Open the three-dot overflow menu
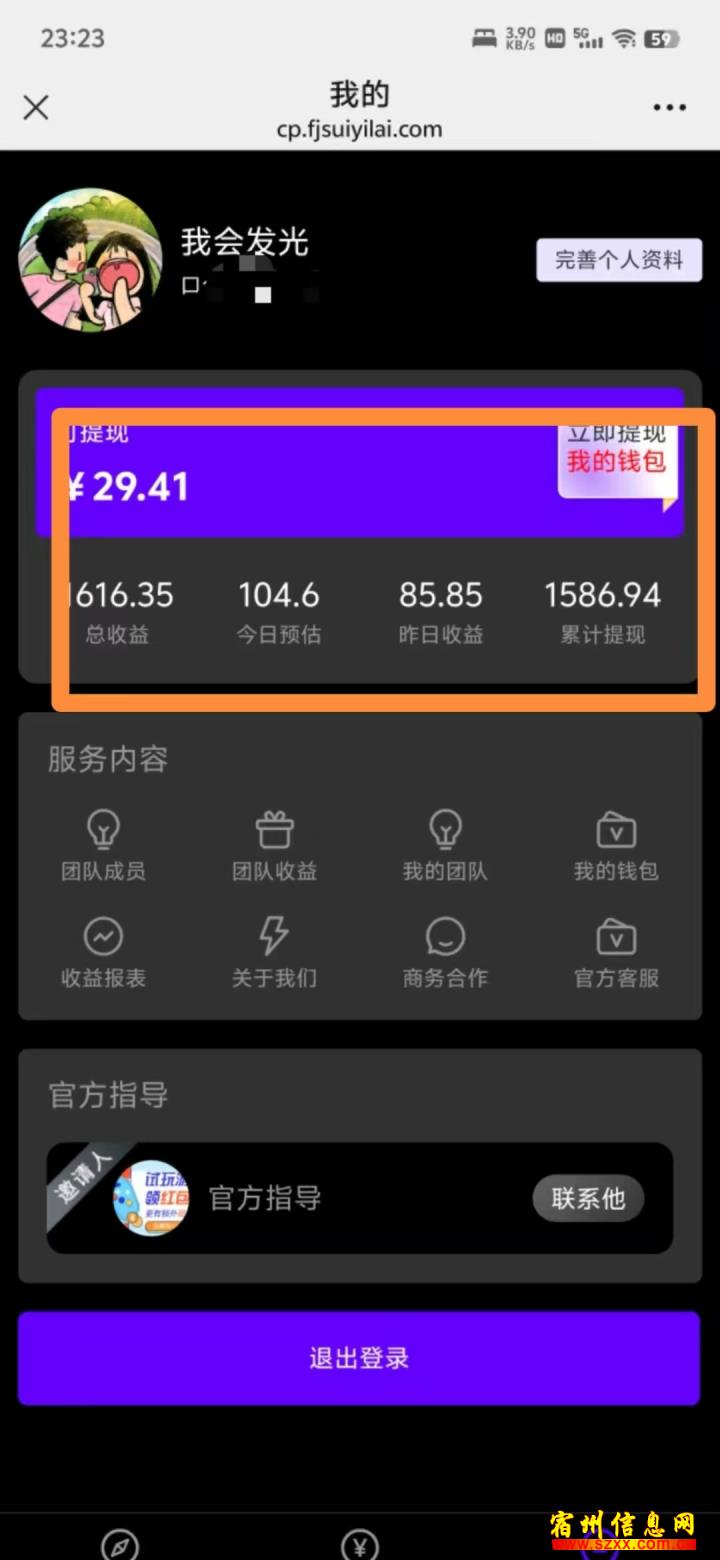 pyautogui.click(x=669, y=108)
